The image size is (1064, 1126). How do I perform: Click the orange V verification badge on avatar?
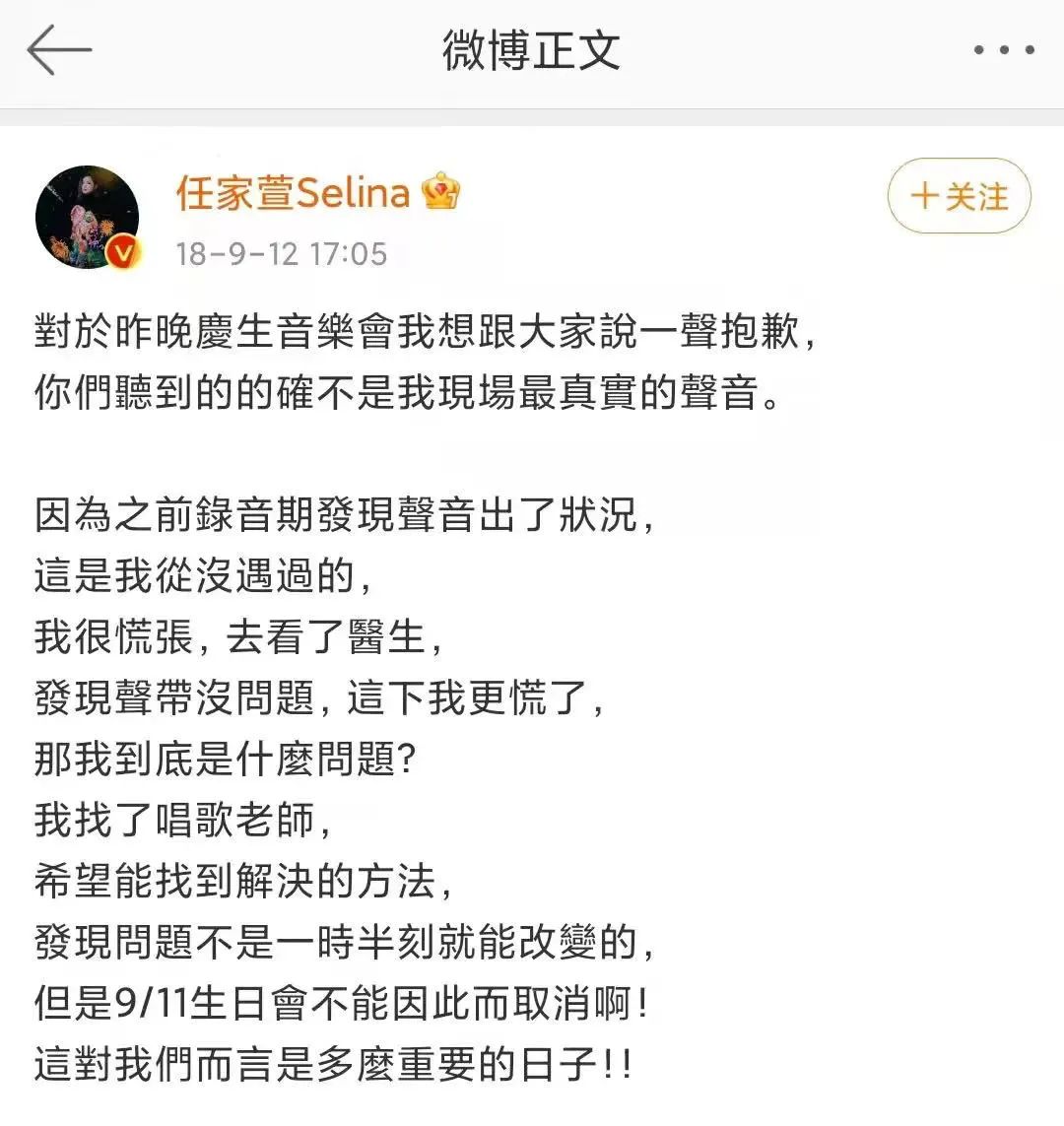coord(121,249)
